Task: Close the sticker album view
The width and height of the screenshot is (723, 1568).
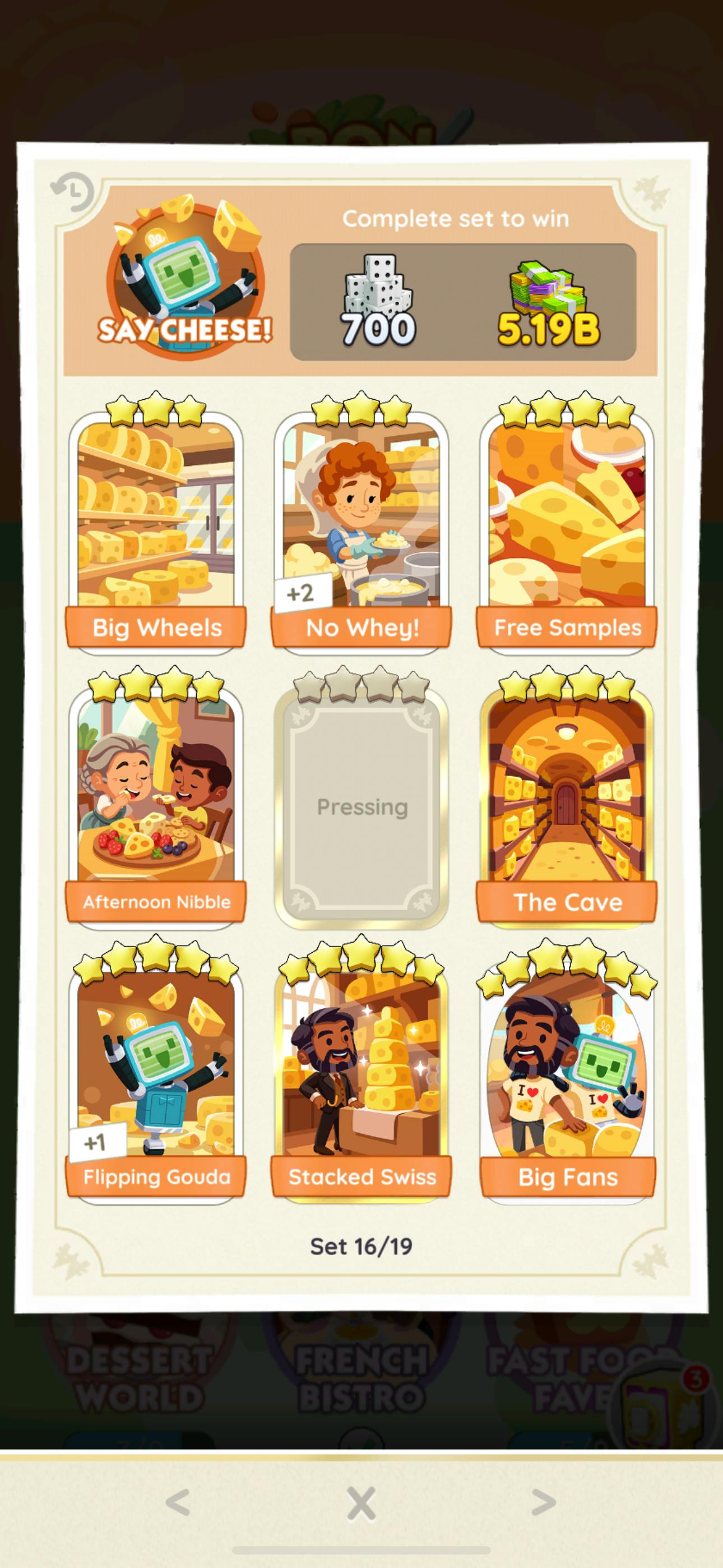Action: coord(361,1503)
